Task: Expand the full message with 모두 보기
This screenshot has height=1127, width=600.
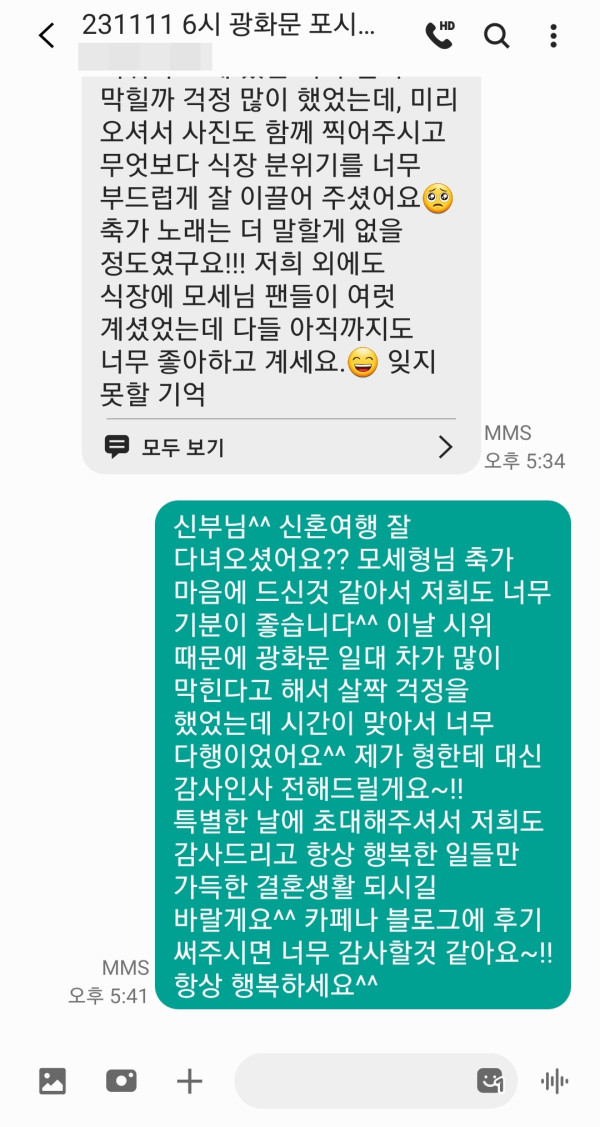Action: [280, 447]
